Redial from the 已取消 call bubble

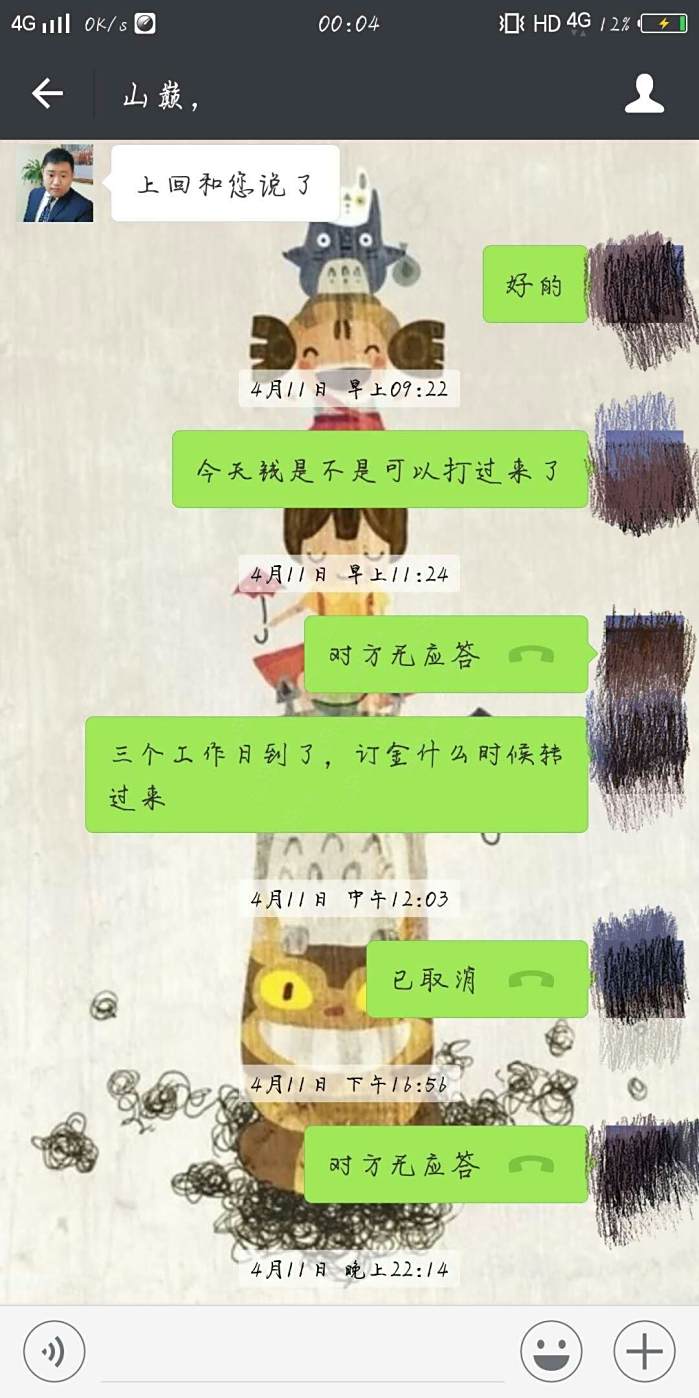click(x=476, y=979)
